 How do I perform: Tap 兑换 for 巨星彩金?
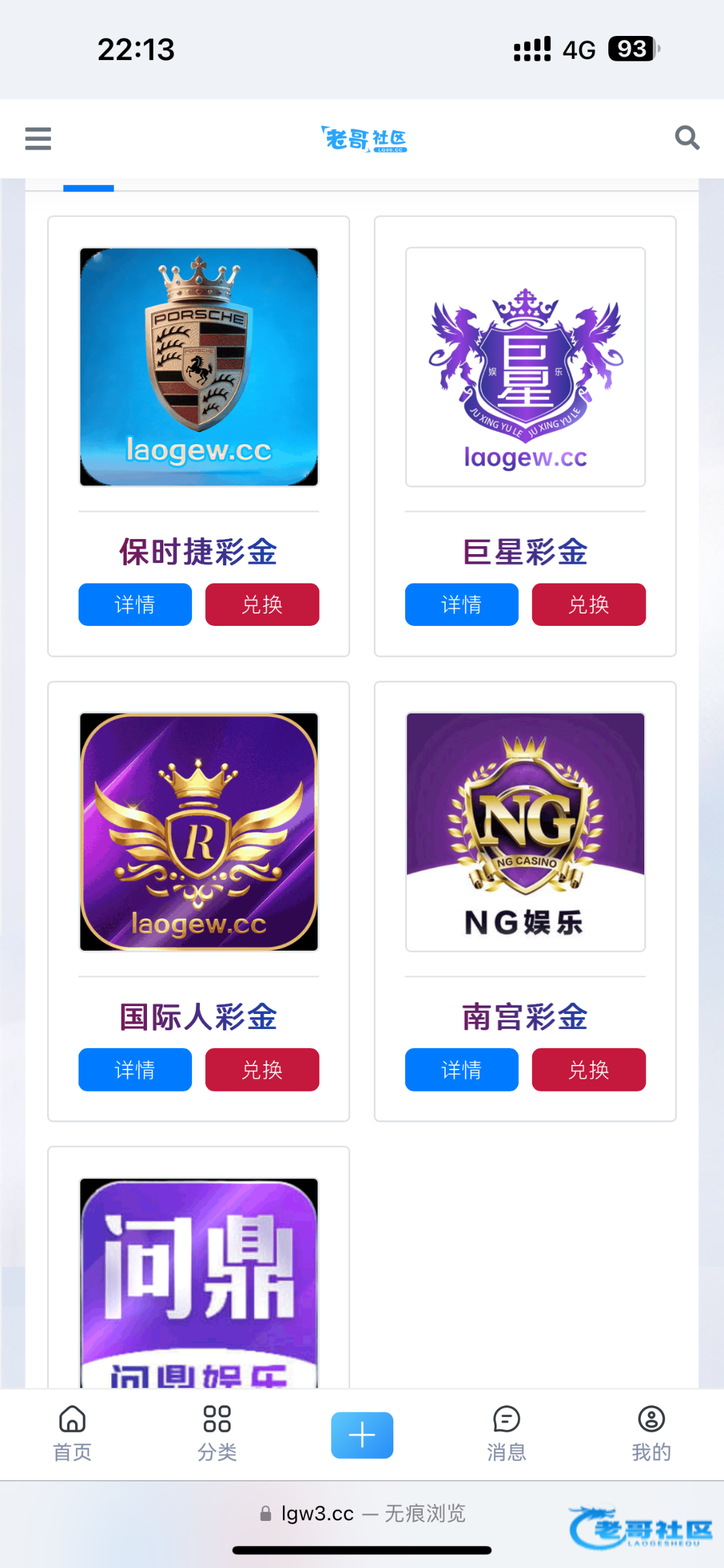click(x=588, y=604)
